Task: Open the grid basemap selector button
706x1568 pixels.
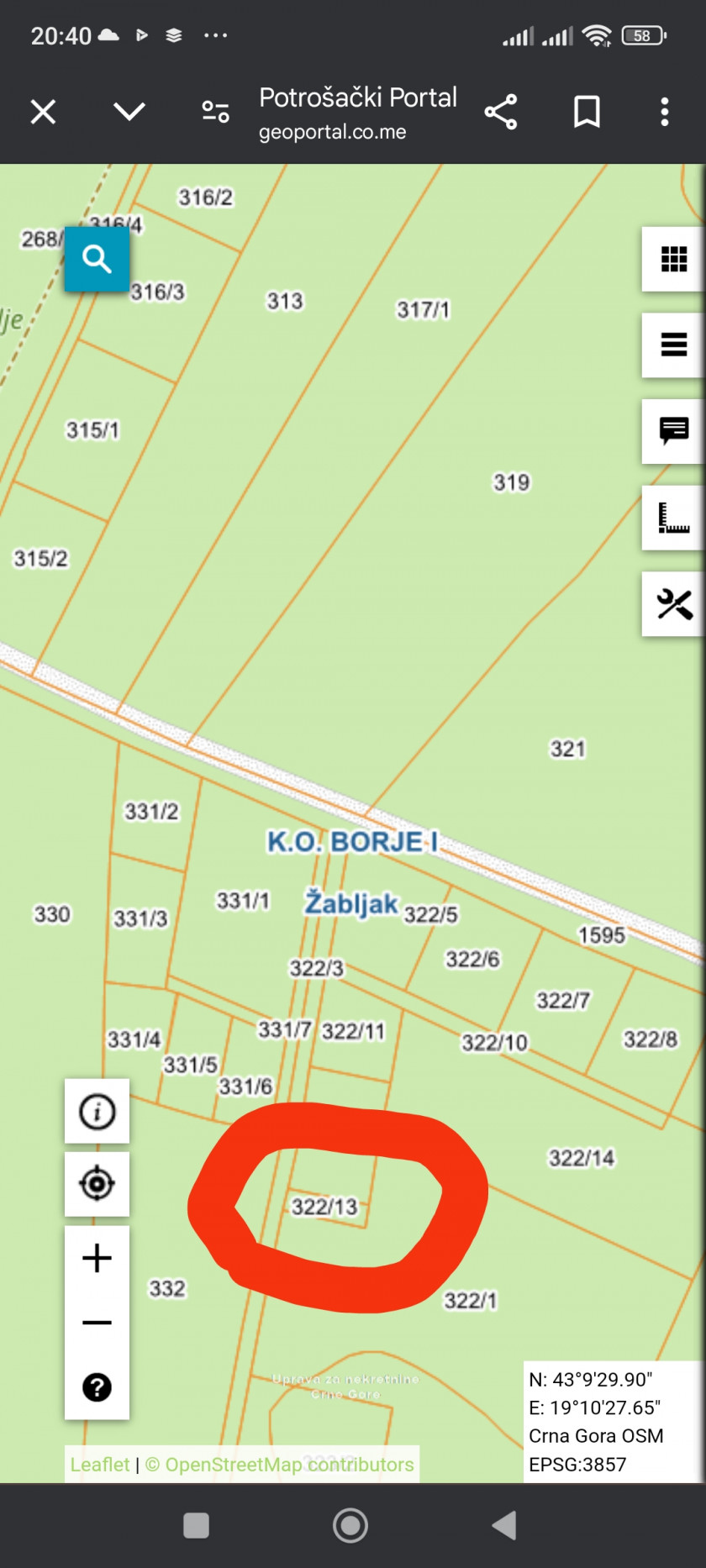Action: (673, 259)
